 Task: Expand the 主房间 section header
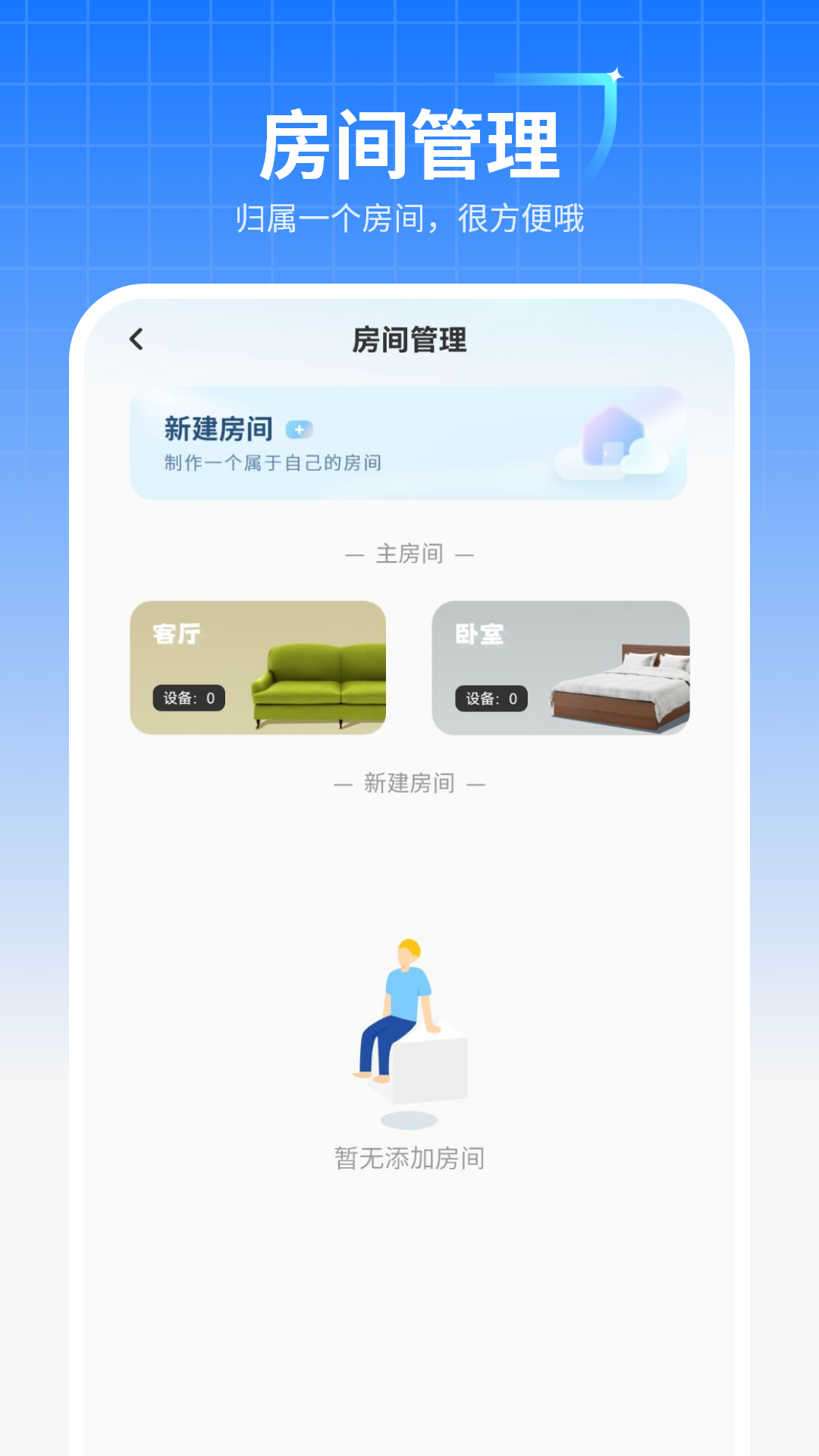409,554
